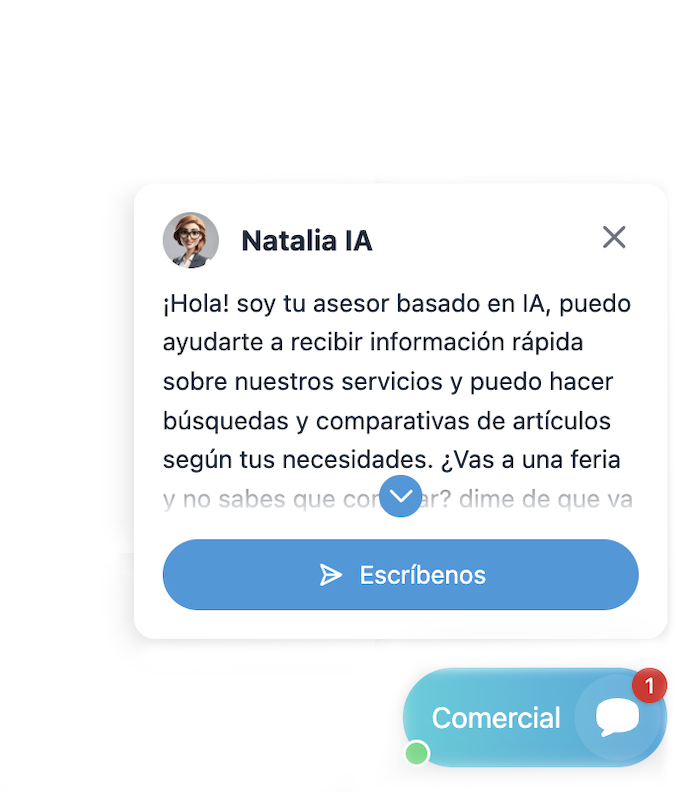
Task: Expand the full welcome message
Action: pyautogui.click(x=400, y=496)
